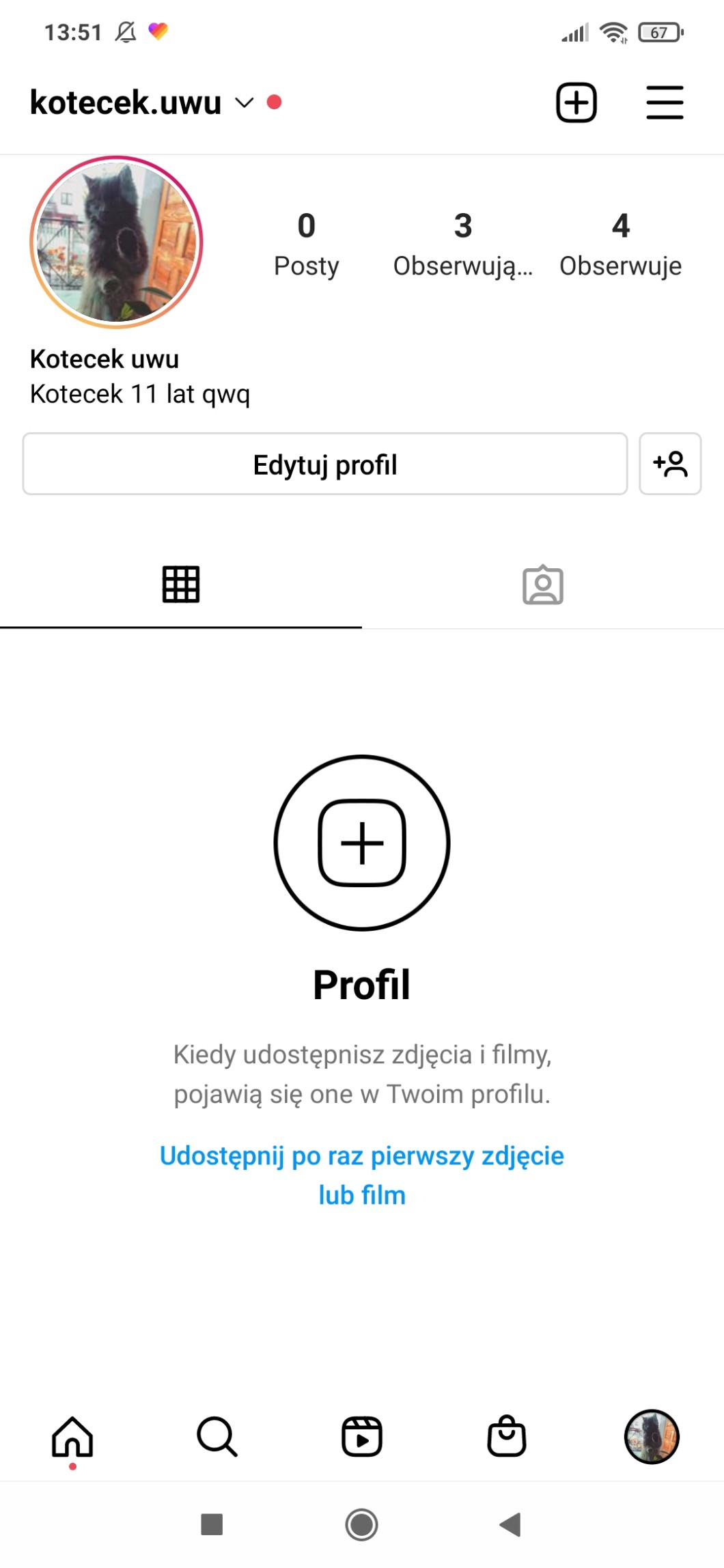Open the hamburger menu
This screenshot has width=724, height=1568.
[x=665, y=103]
